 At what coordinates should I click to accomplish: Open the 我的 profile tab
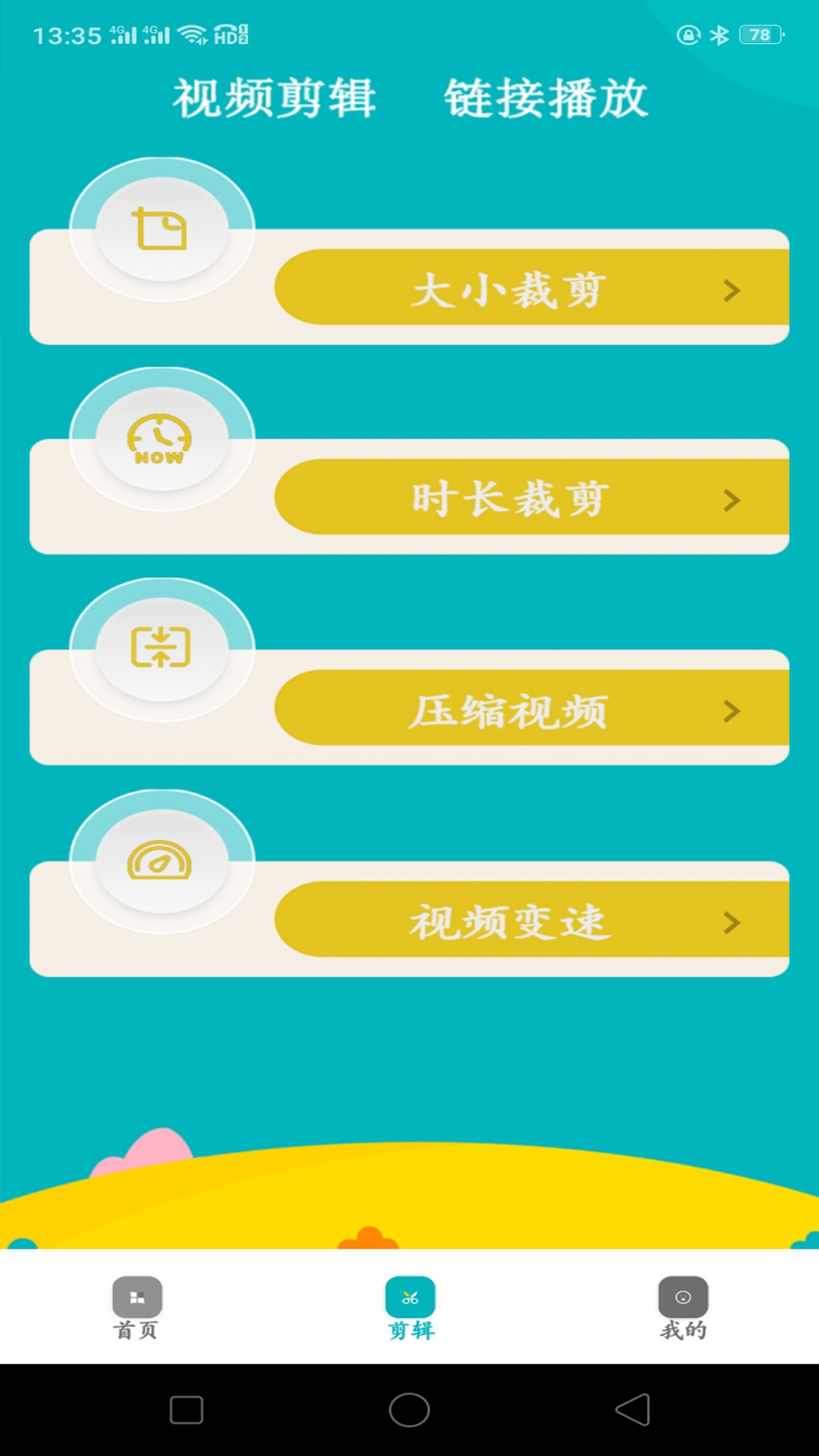683,1308
